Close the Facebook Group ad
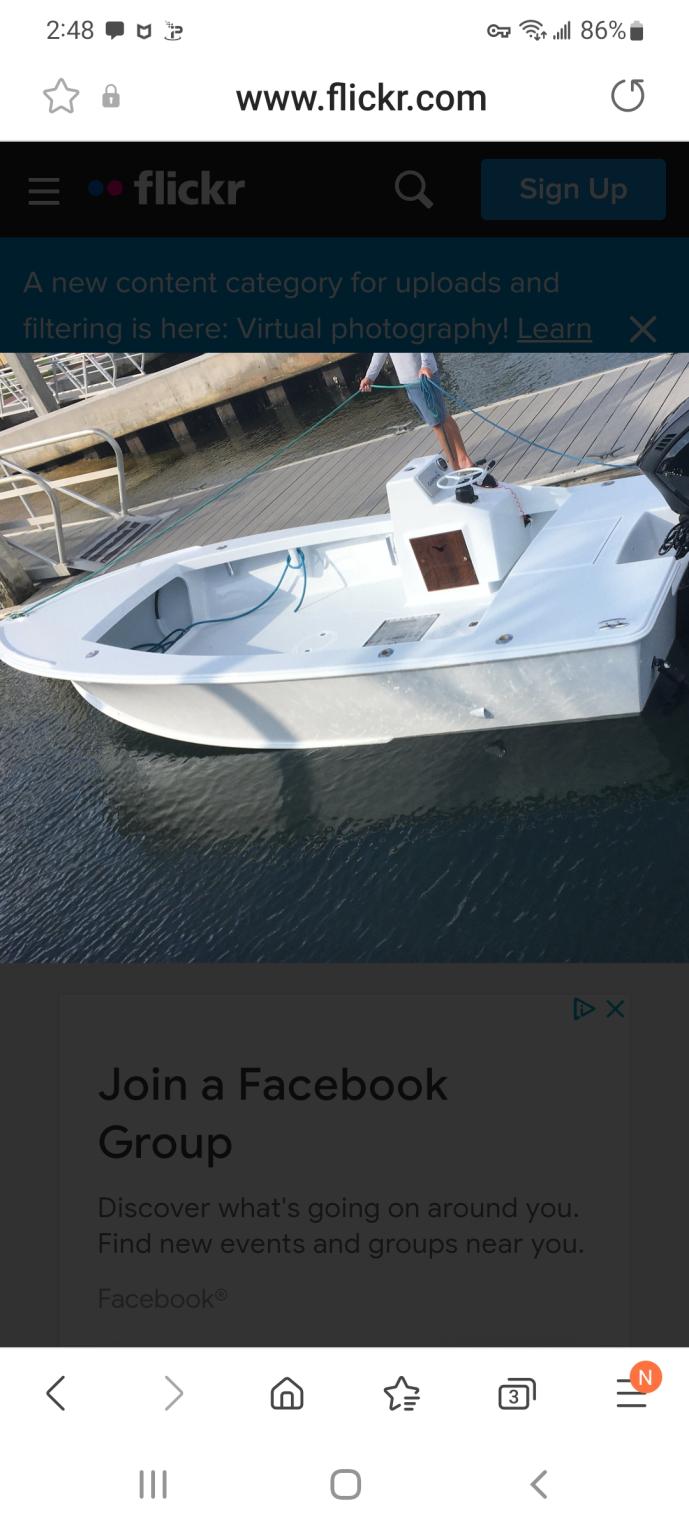 616,1009
